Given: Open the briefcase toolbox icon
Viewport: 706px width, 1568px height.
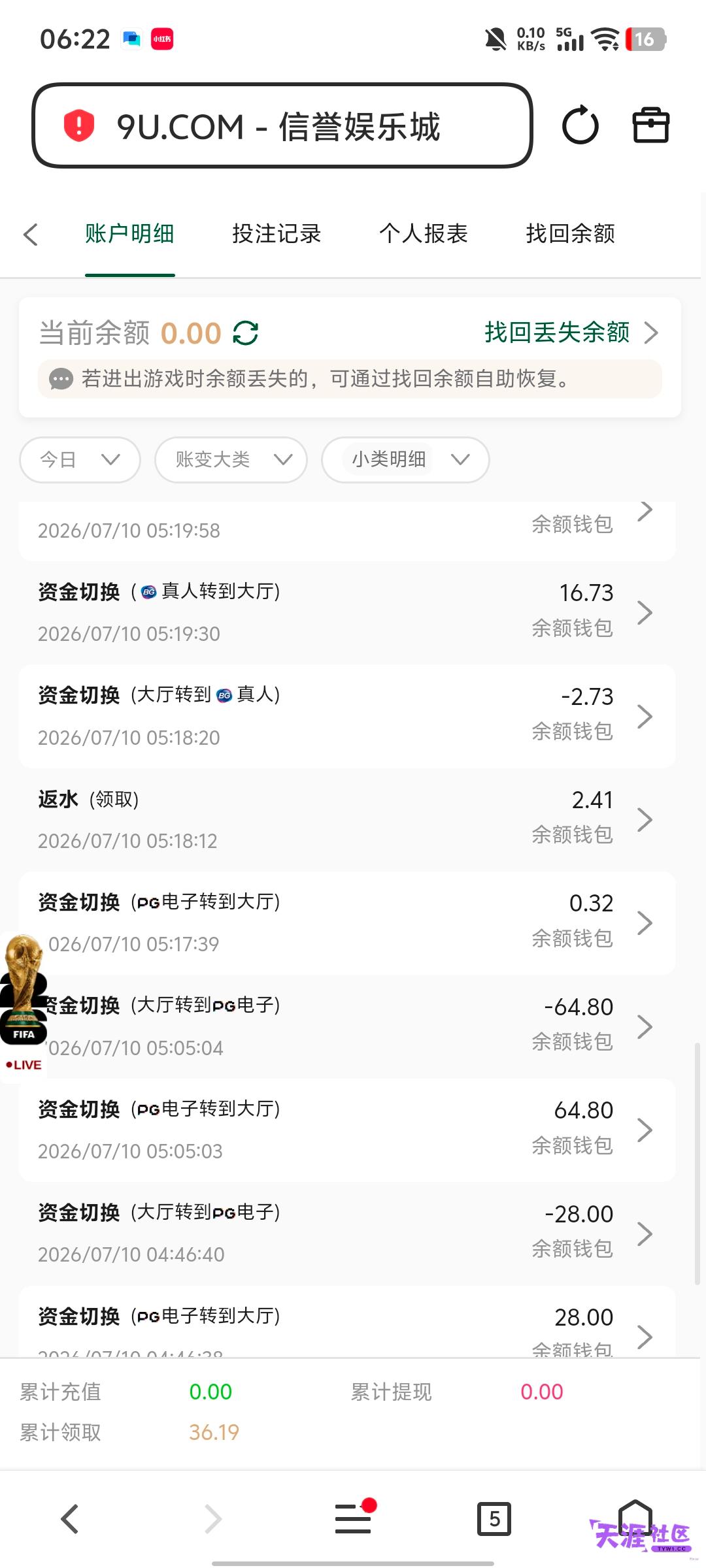Looking at the screenshot, I should pos(651,125).
